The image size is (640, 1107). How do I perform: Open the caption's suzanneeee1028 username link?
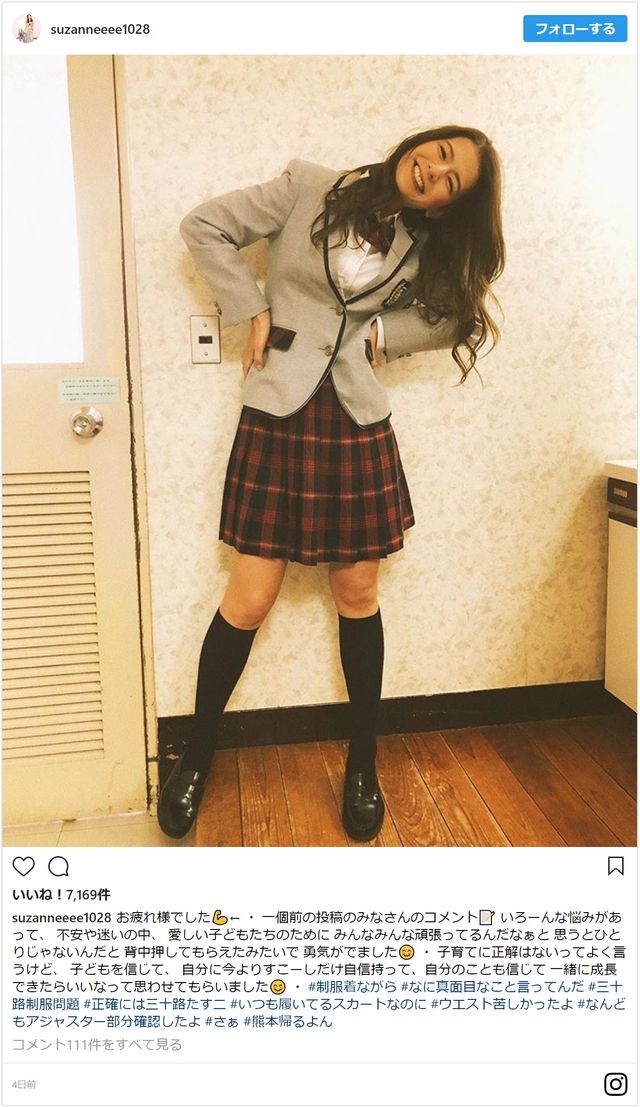click(61, 917)
